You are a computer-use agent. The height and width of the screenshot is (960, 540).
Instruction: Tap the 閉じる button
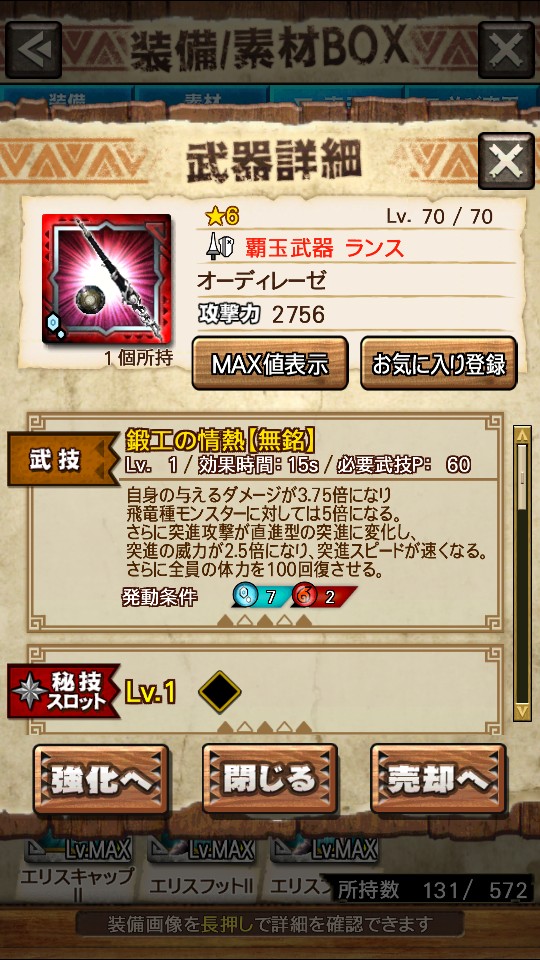[269, 779]
